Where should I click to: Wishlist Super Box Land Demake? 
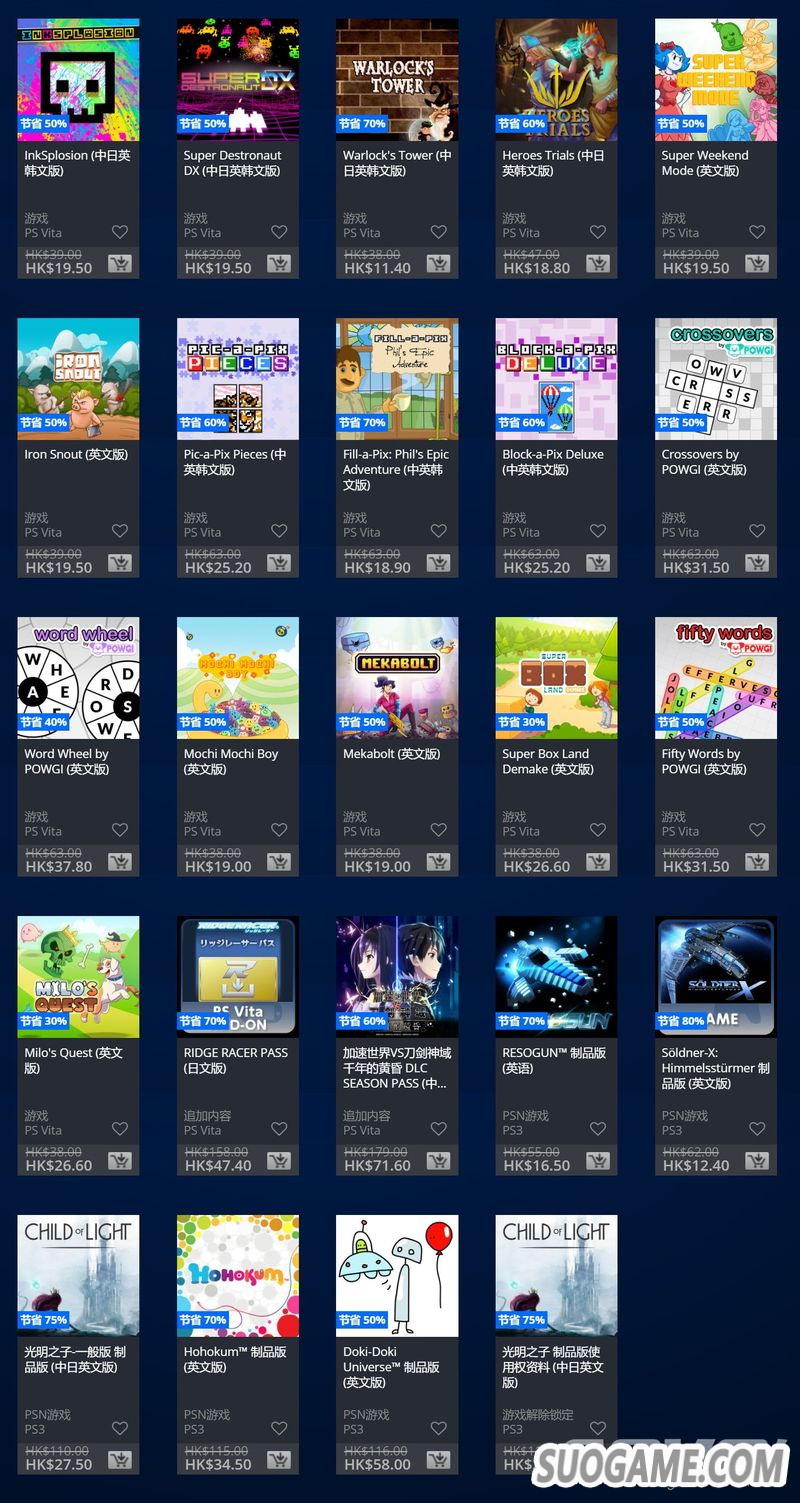pyautogui.click(x=598, y=830)
